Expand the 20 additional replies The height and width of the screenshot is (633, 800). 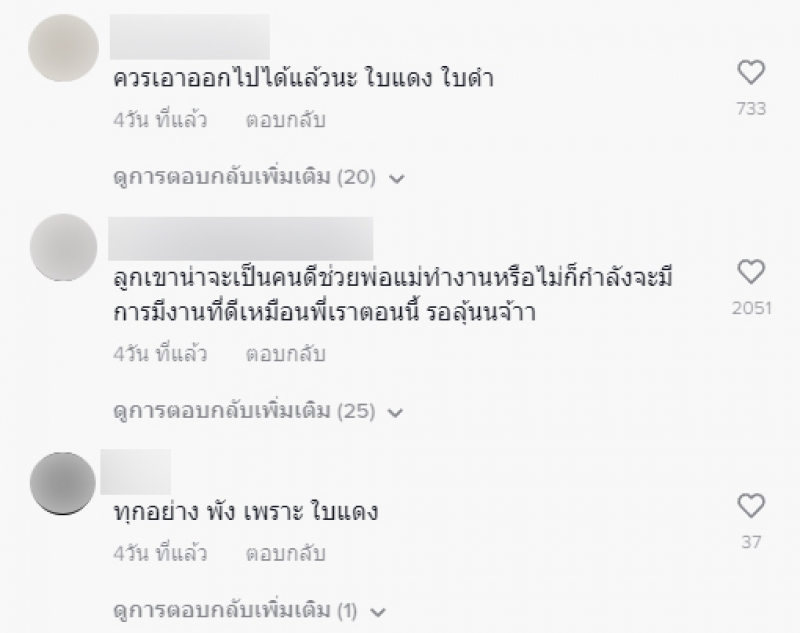(257, 178)
